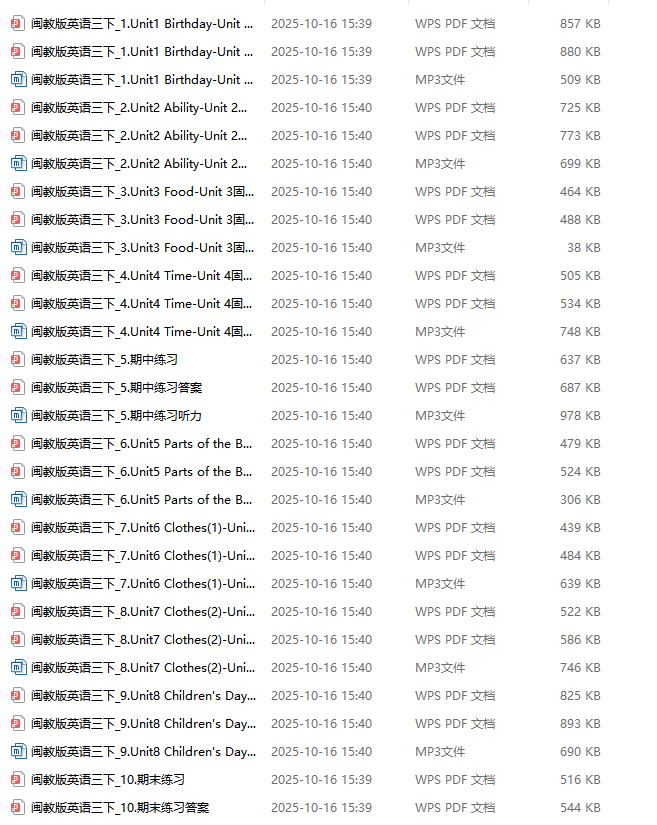The width and height of the screenshot is (657, 825).
Task: Open the 5.期中练习答案 PDF
Action: pos(116,388)
